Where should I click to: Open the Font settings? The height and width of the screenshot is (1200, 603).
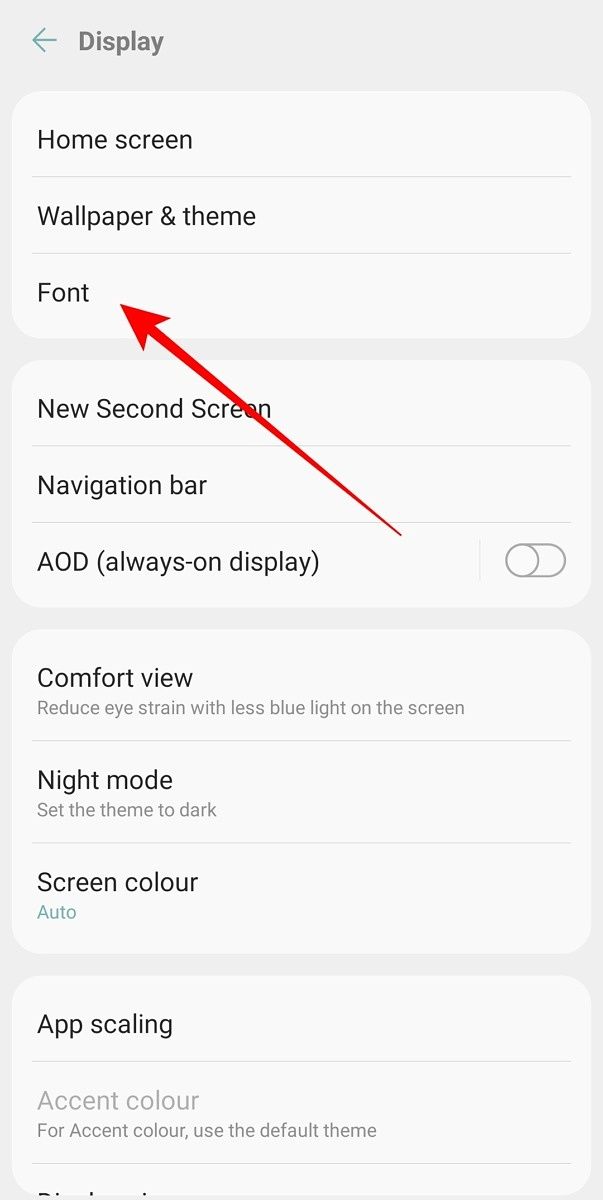coord(64,293)
